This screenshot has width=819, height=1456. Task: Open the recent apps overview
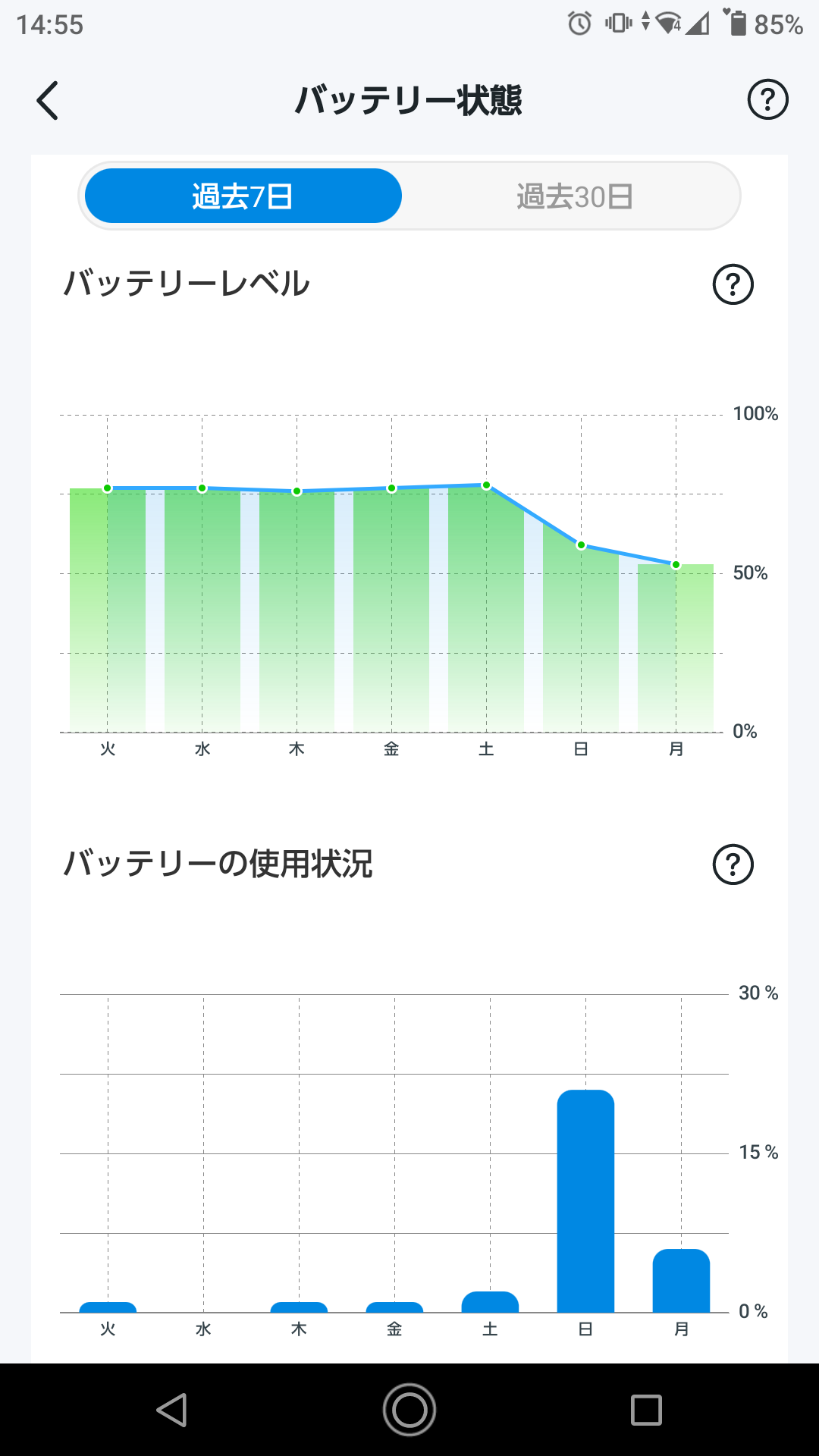click(646, 1410)
